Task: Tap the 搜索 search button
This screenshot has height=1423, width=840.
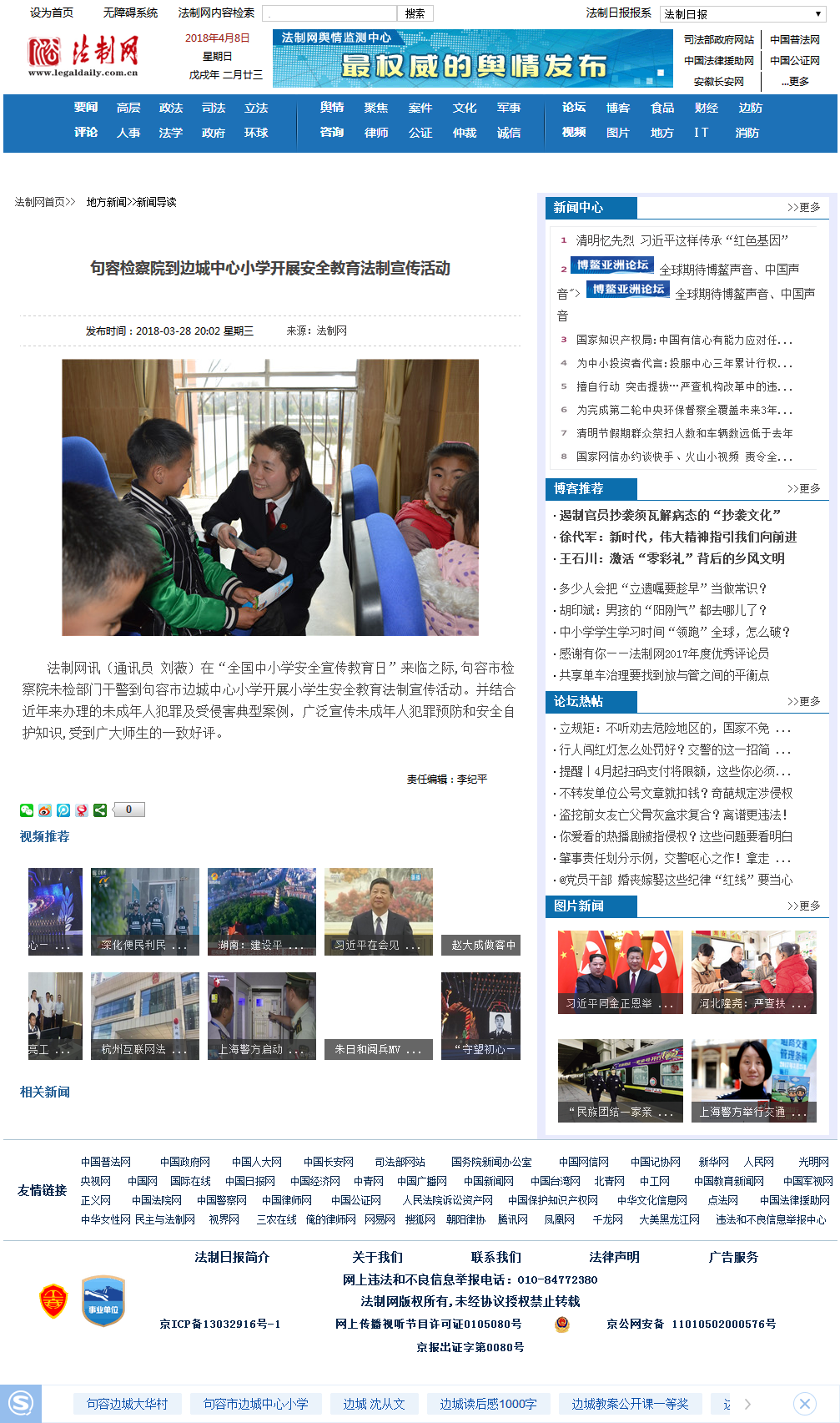Action: click(415, 13)
